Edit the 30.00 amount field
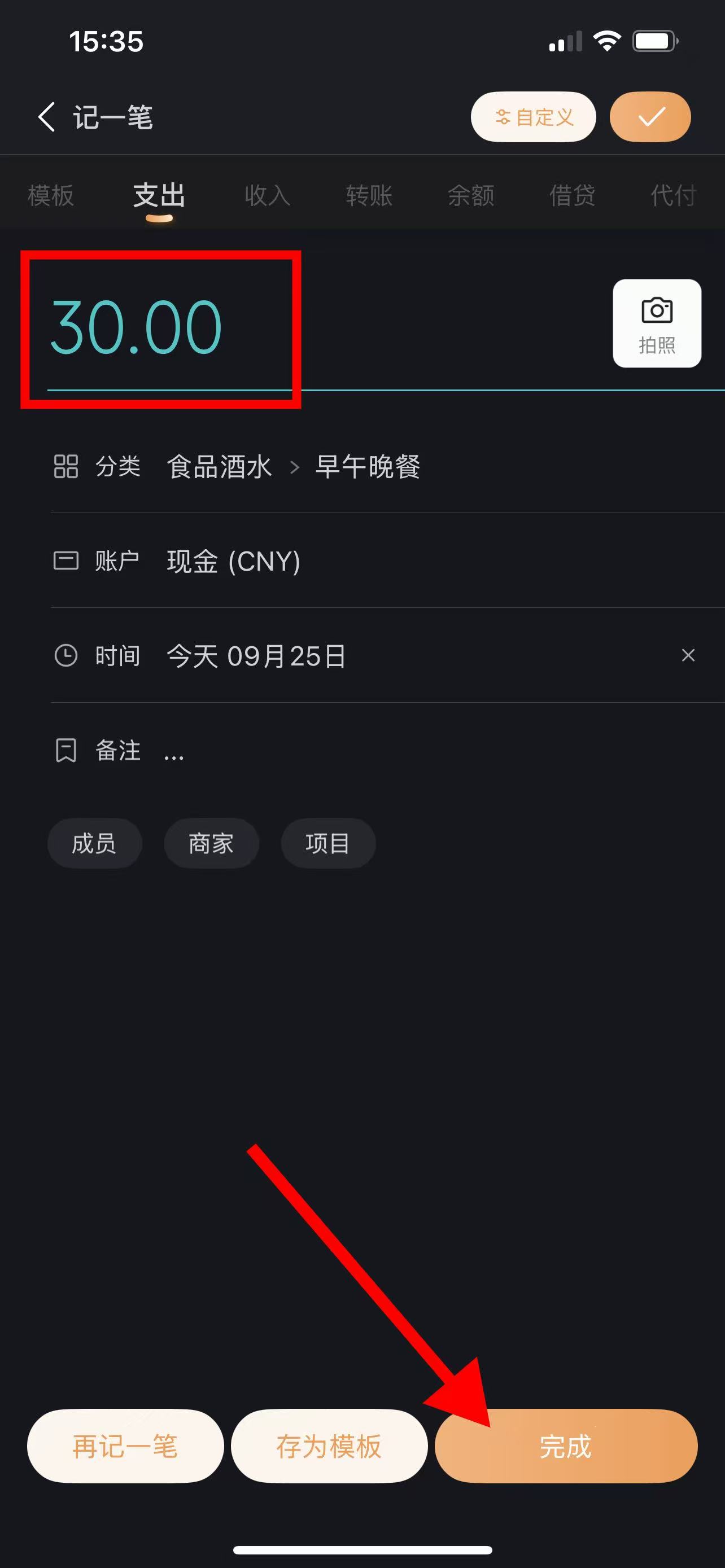725x1568 pixels. [136, 328]
